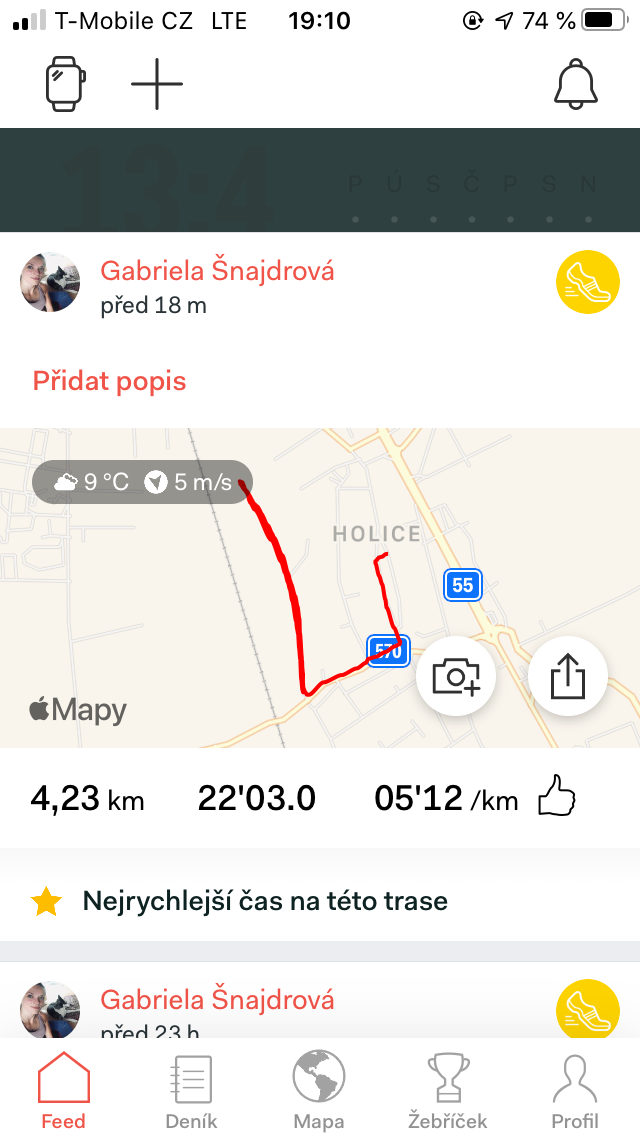Image resolution: width=640 pixels, height=1136 pixels.
Task: Open the smartwatch connection icon
Action: click(66, 84)
